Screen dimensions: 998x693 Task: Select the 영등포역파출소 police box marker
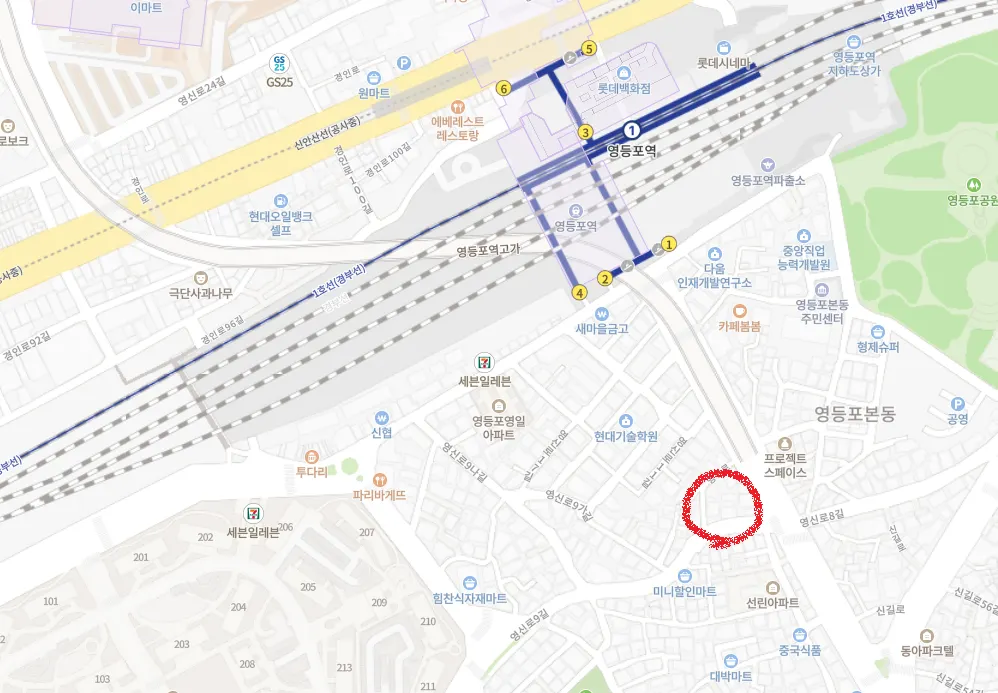pyautogui.click(x=767, y=164)
